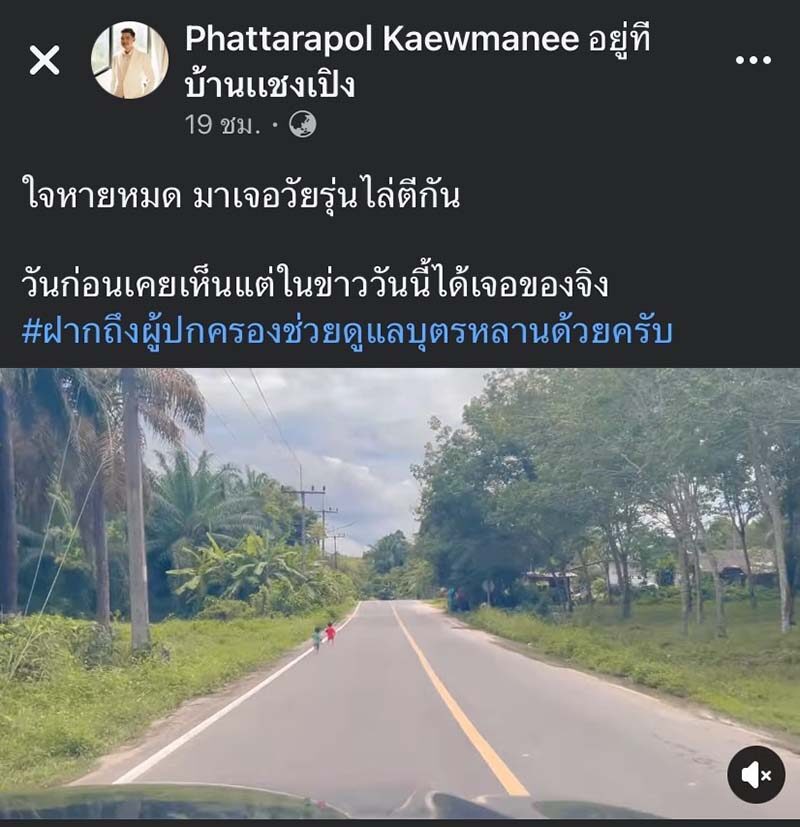Viewport: 800px width, 827px height.
Task: Open the บ้านแชงเปิง location link
Action: coord(270,85)
